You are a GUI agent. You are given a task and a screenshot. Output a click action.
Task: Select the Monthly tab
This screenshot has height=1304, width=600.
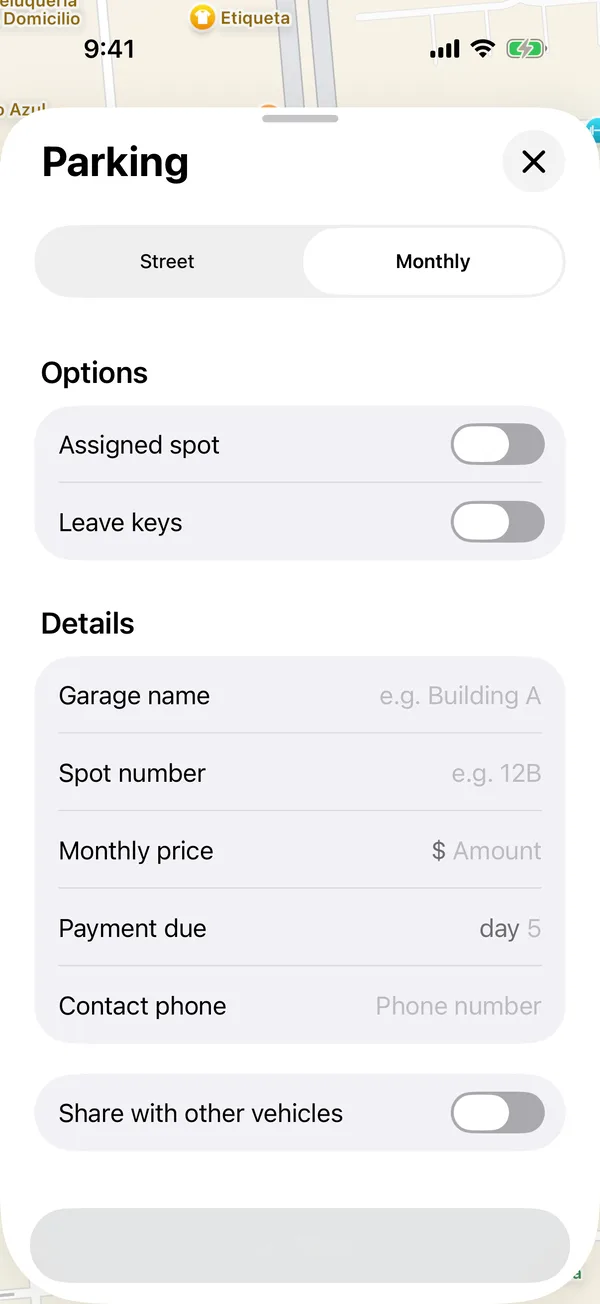point(433,262)
